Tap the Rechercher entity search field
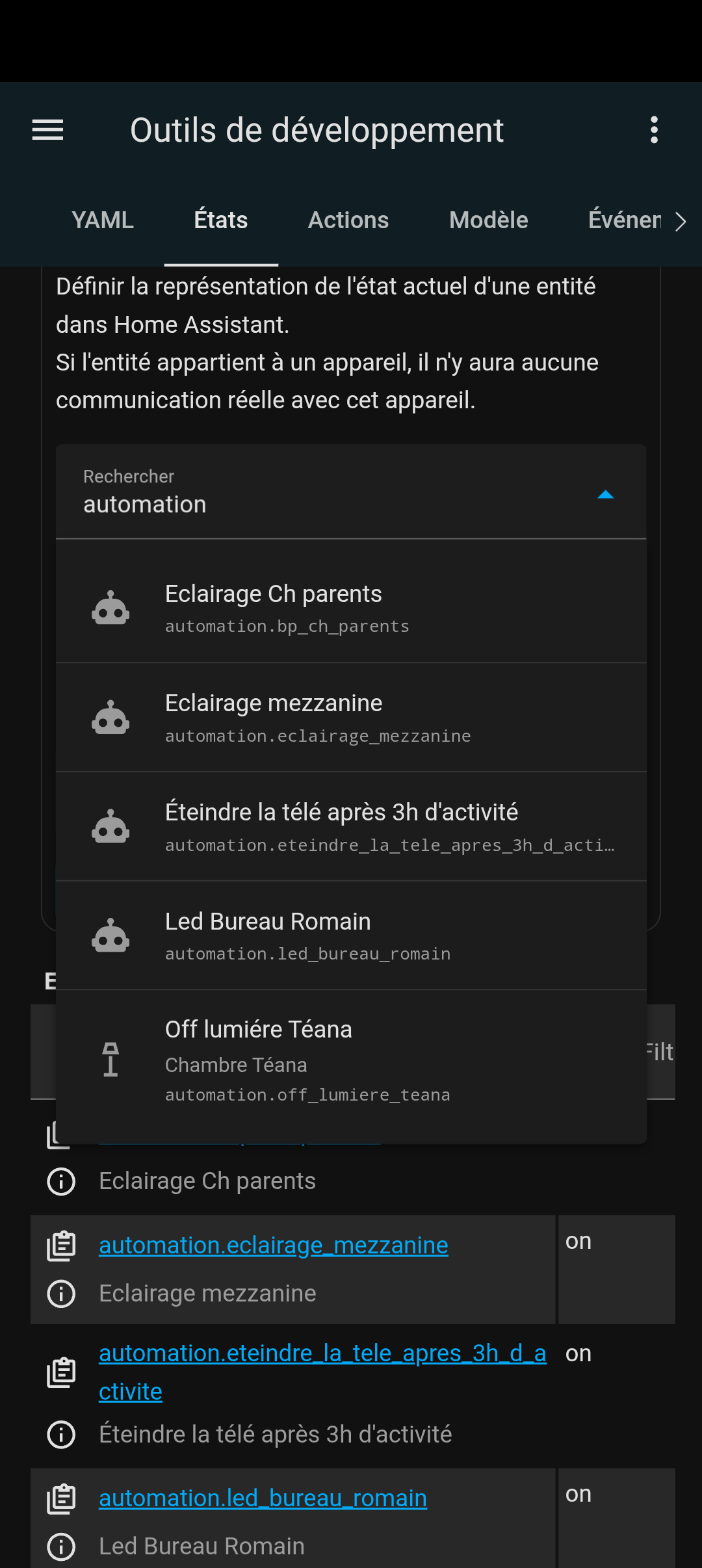Viewport: 702px width, 1568px height. pos(325,491)
